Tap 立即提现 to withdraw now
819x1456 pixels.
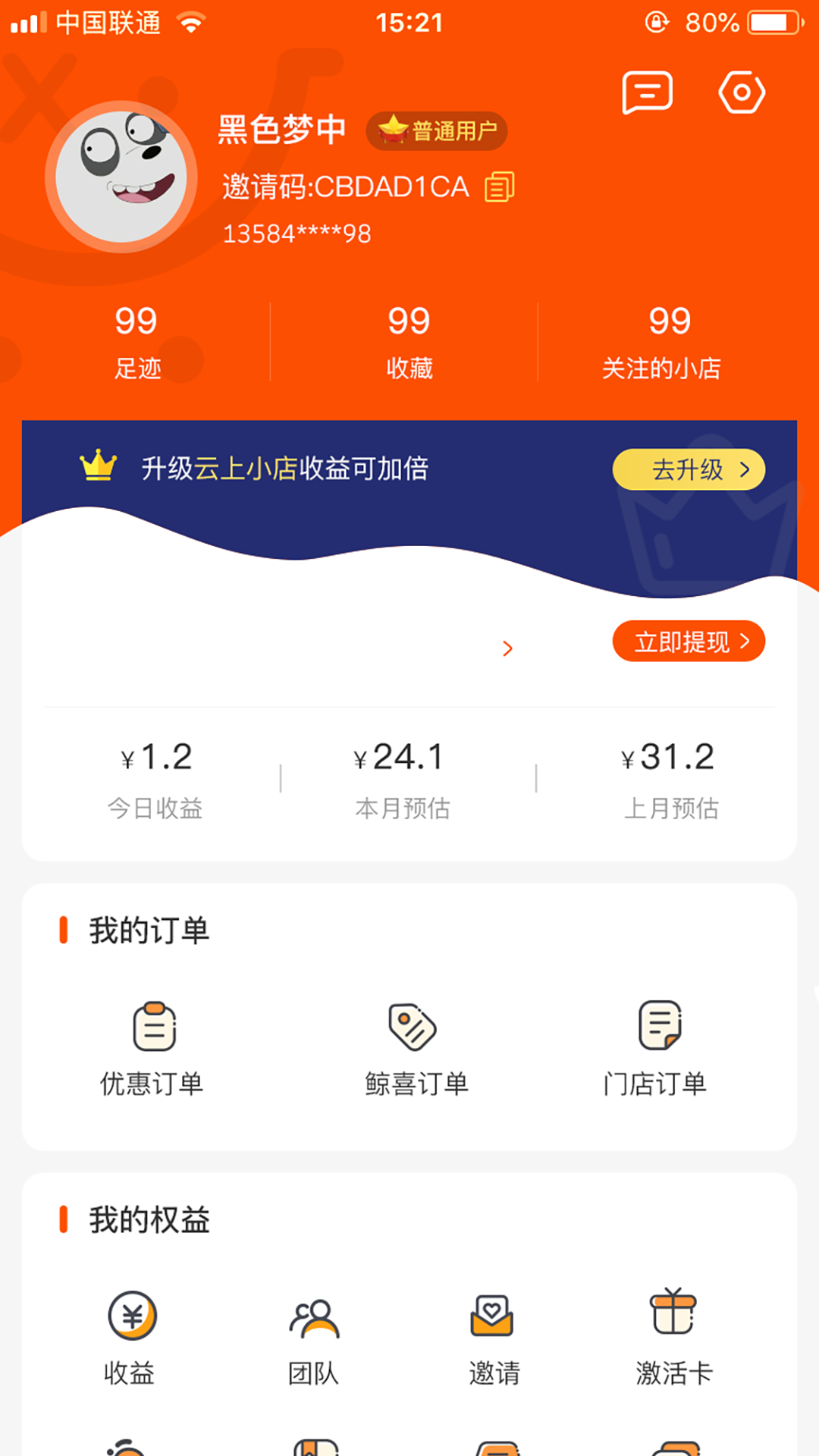(x=689, y=641)
